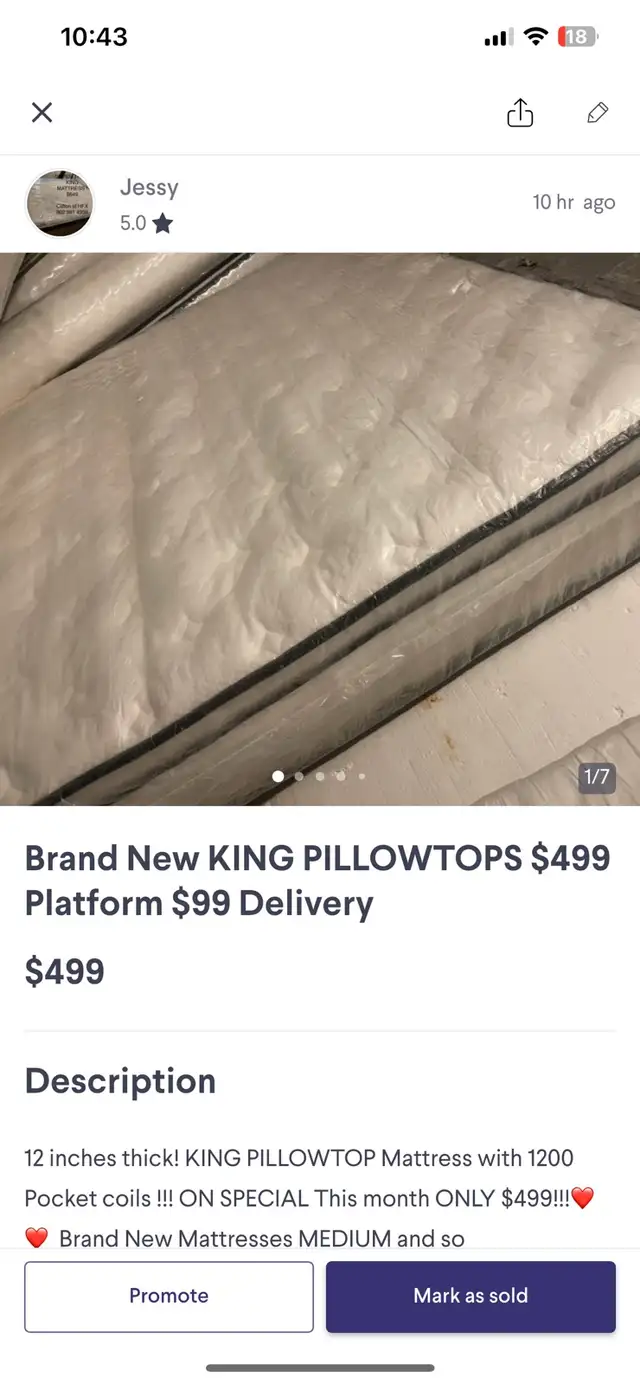This screenshot has width=640, height=1384.
Task: Edit the listing with the pencil icon
Action: pos(597,112)
